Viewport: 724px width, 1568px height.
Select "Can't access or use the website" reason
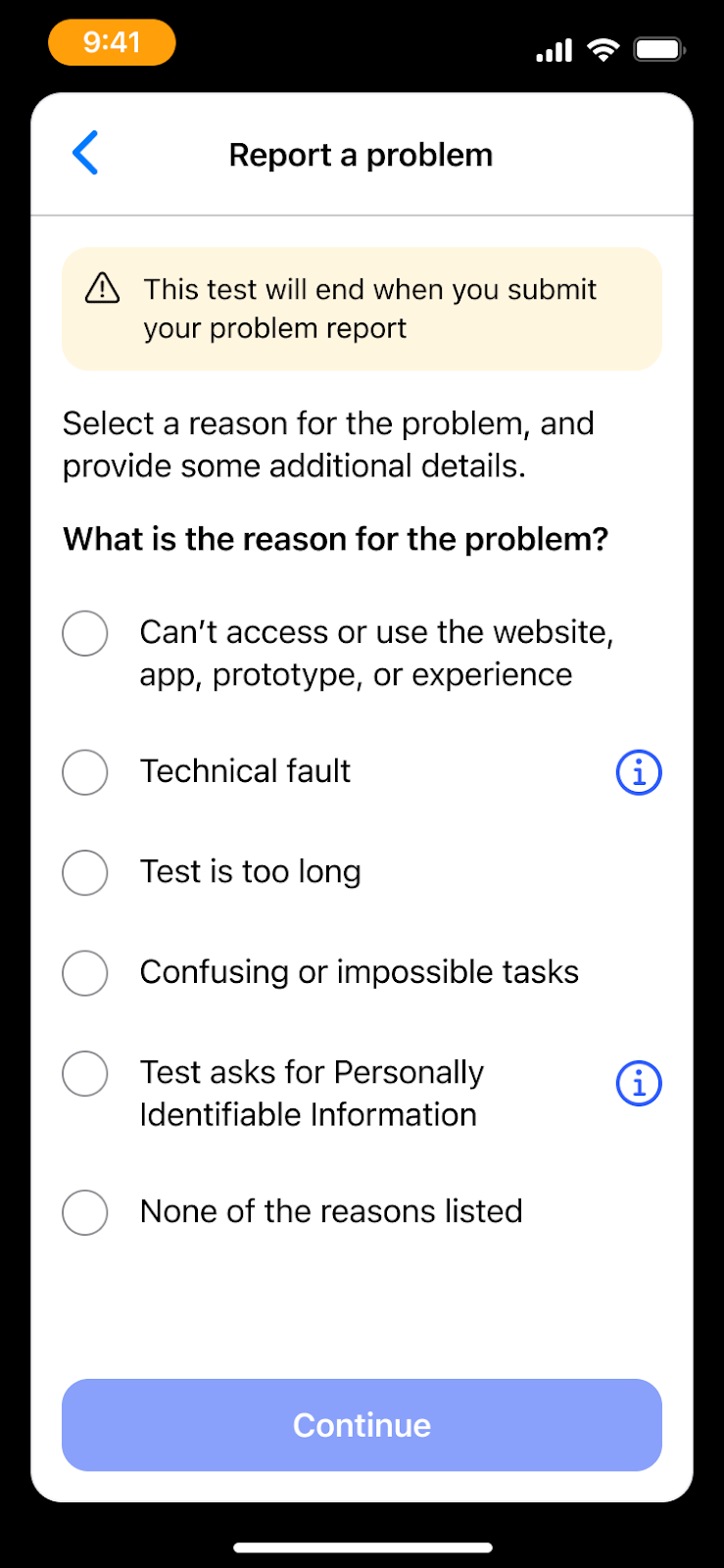[85, 634]
